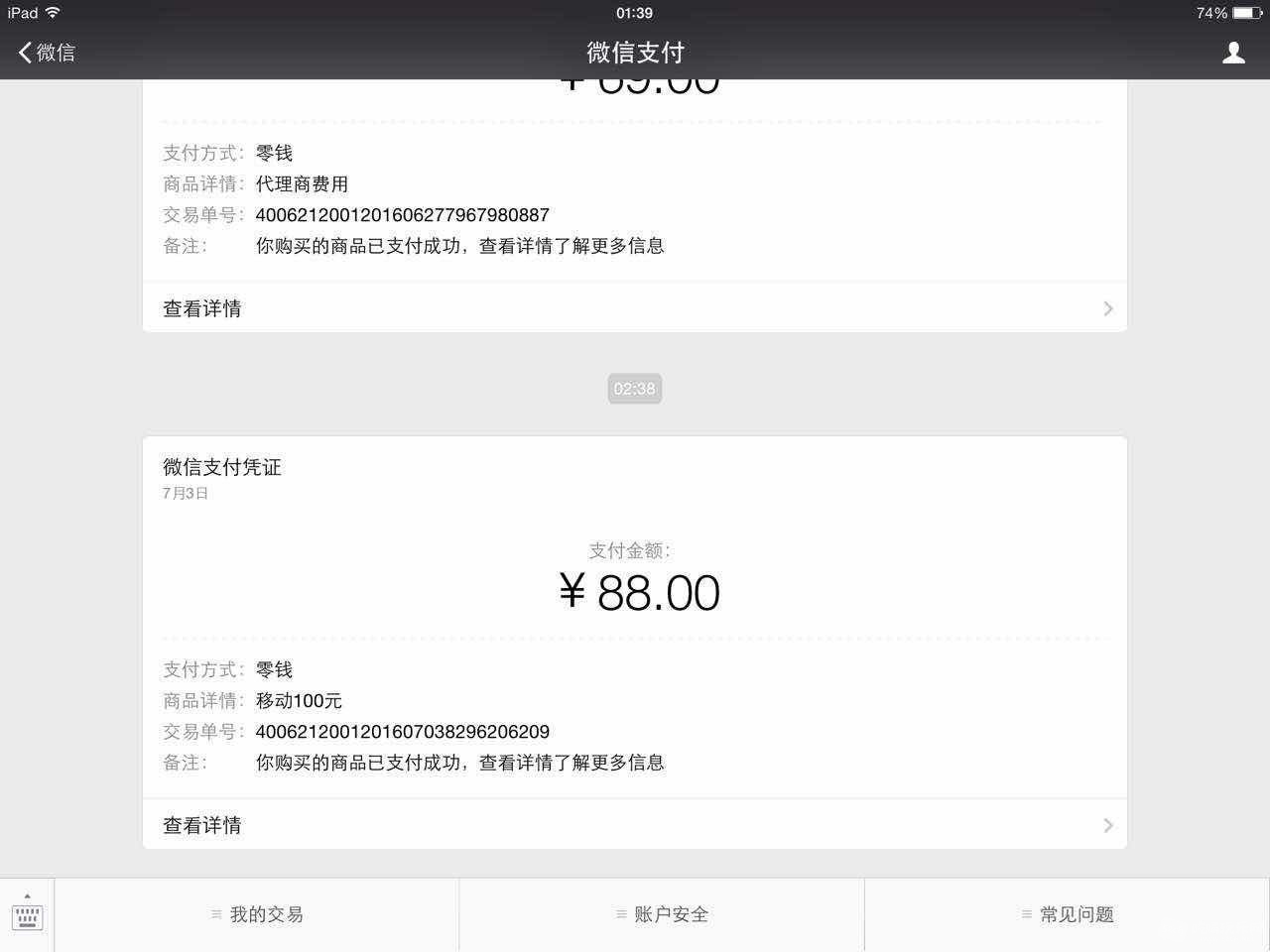Go back to 微信

tap(47, 53)
